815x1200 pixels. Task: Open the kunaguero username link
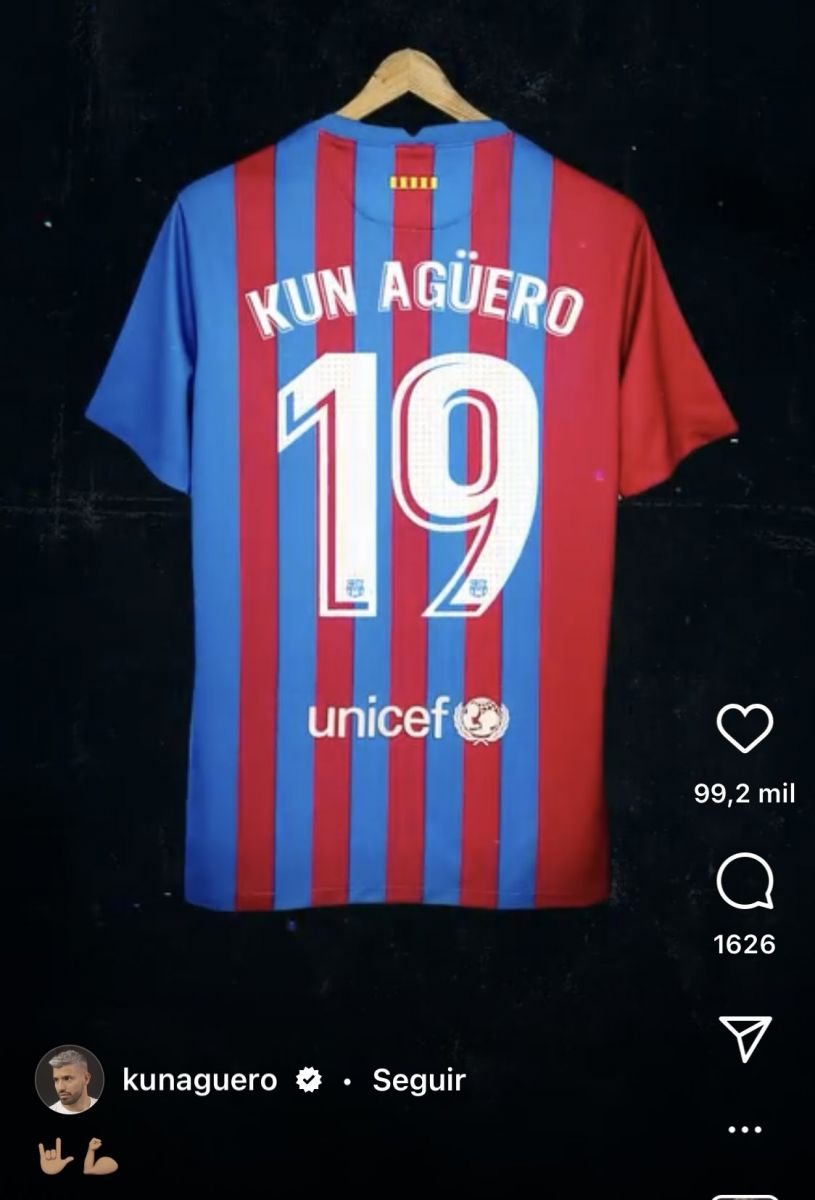[200, 1080]
